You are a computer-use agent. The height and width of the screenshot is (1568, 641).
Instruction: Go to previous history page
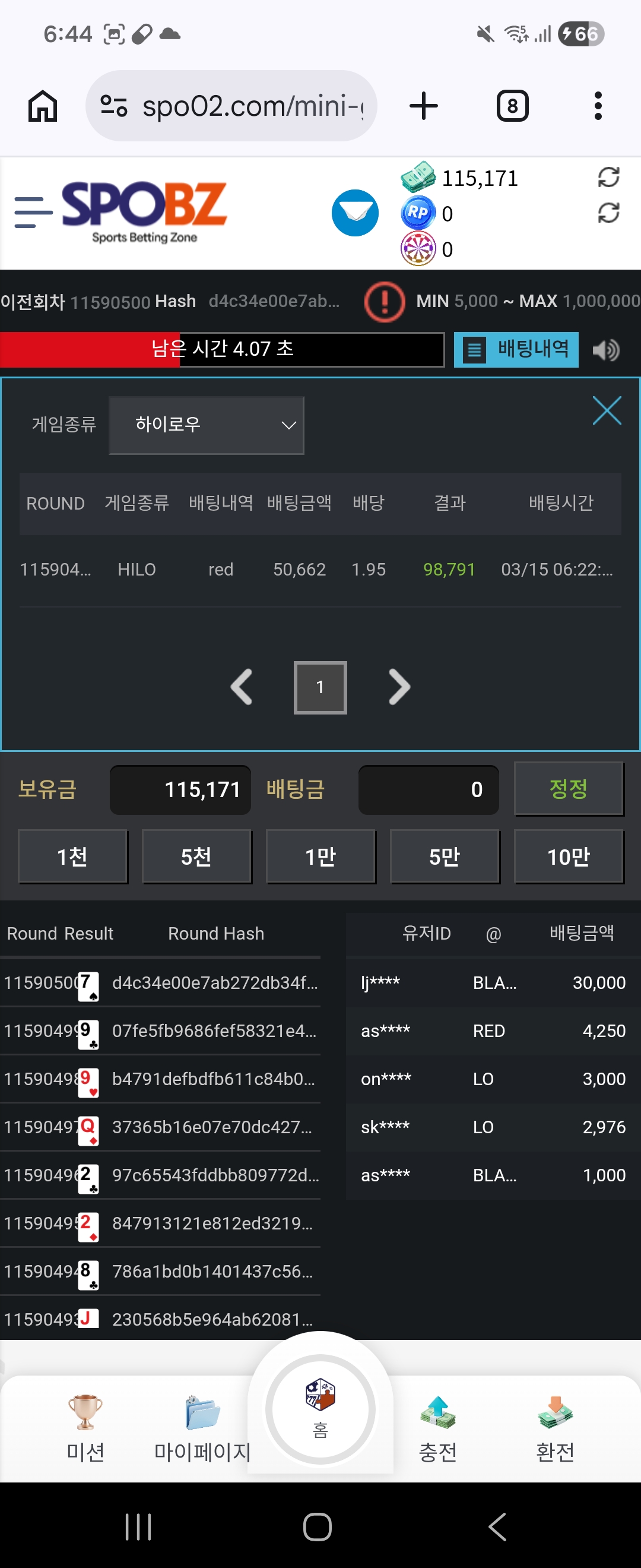click(242, 687)
